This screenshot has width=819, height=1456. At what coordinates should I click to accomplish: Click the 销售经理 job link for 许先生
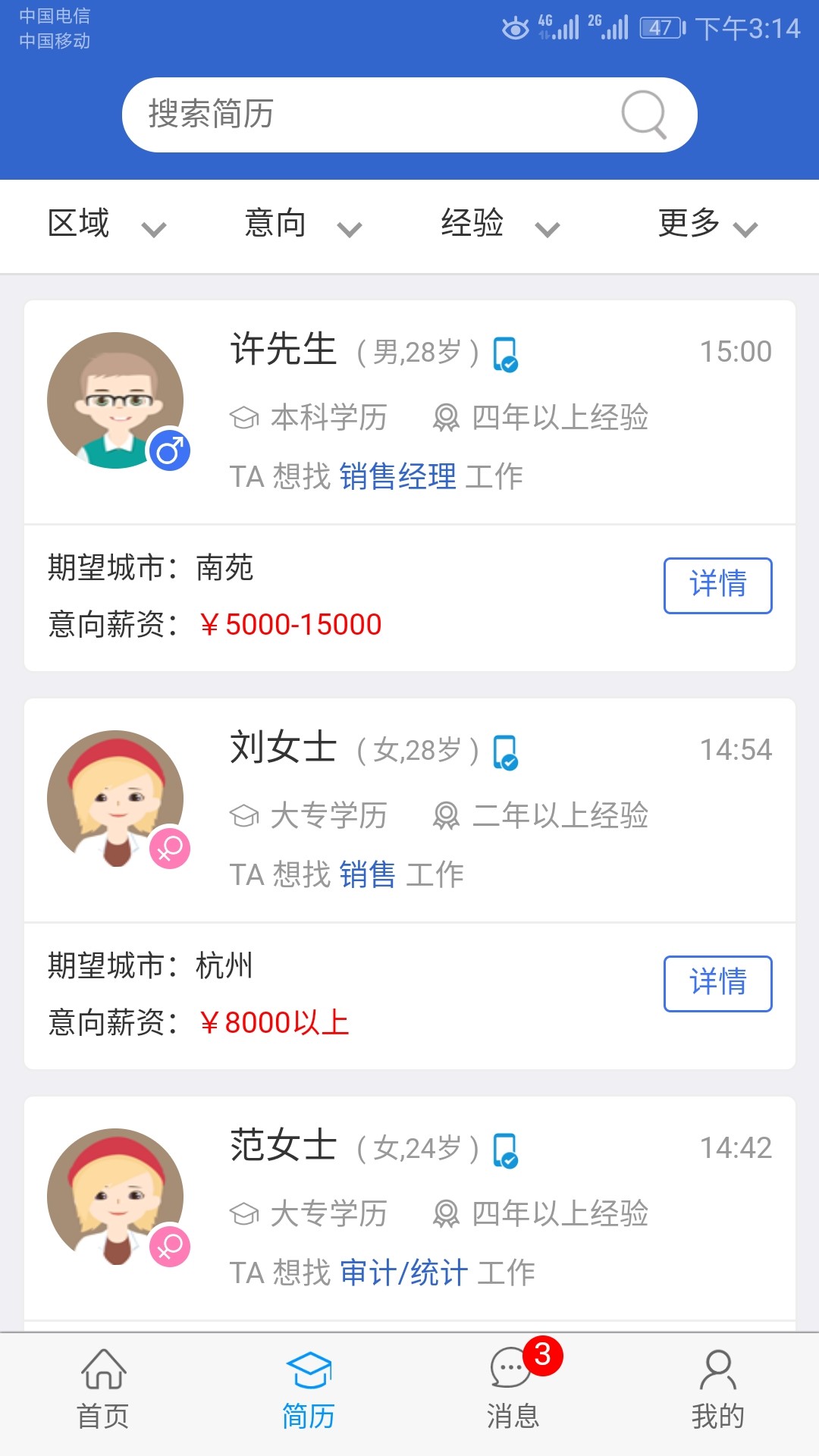399,476
